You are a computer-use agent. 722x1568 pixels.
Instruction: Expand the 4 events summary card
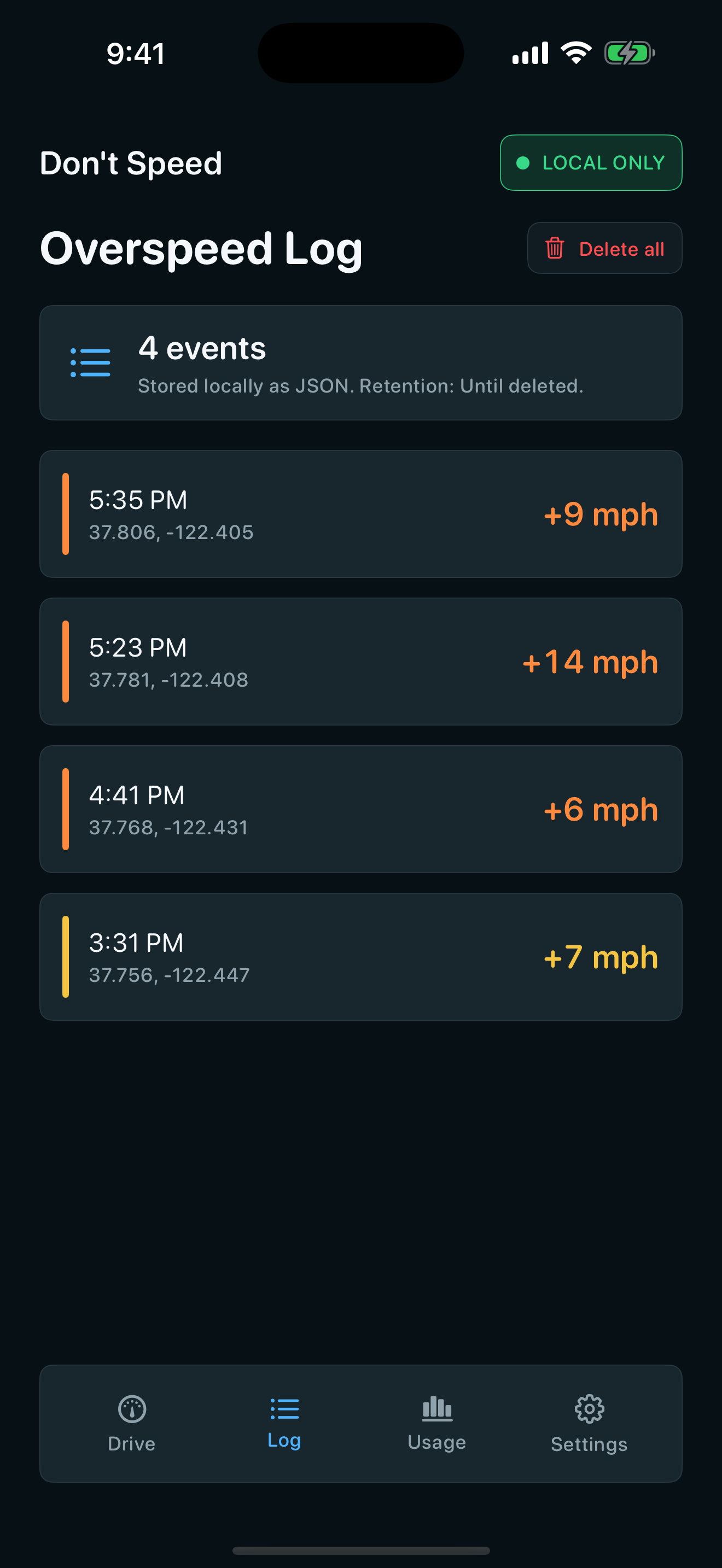tap(361, 362)
